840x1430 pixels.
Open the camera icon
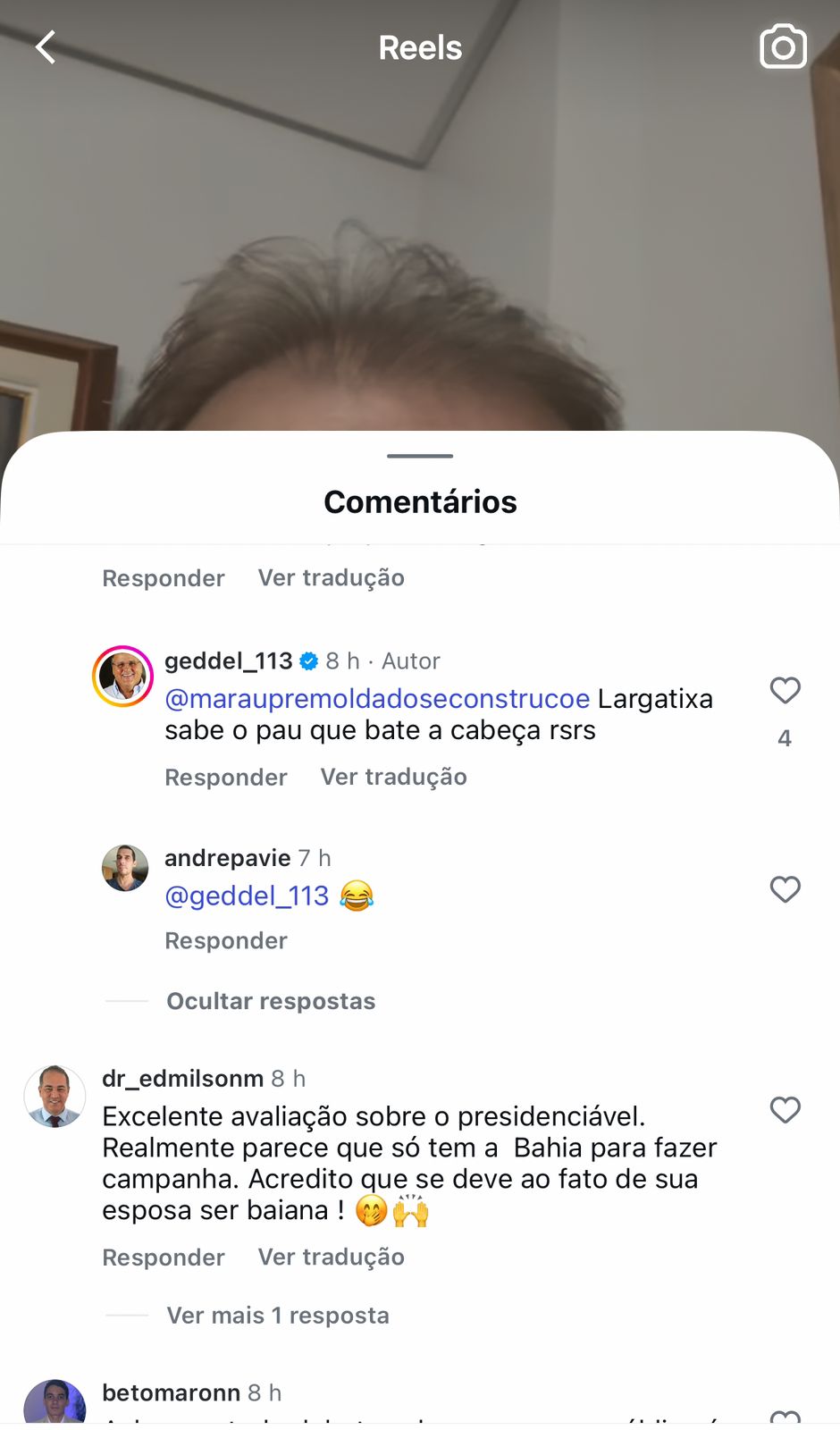pos(783,47)
